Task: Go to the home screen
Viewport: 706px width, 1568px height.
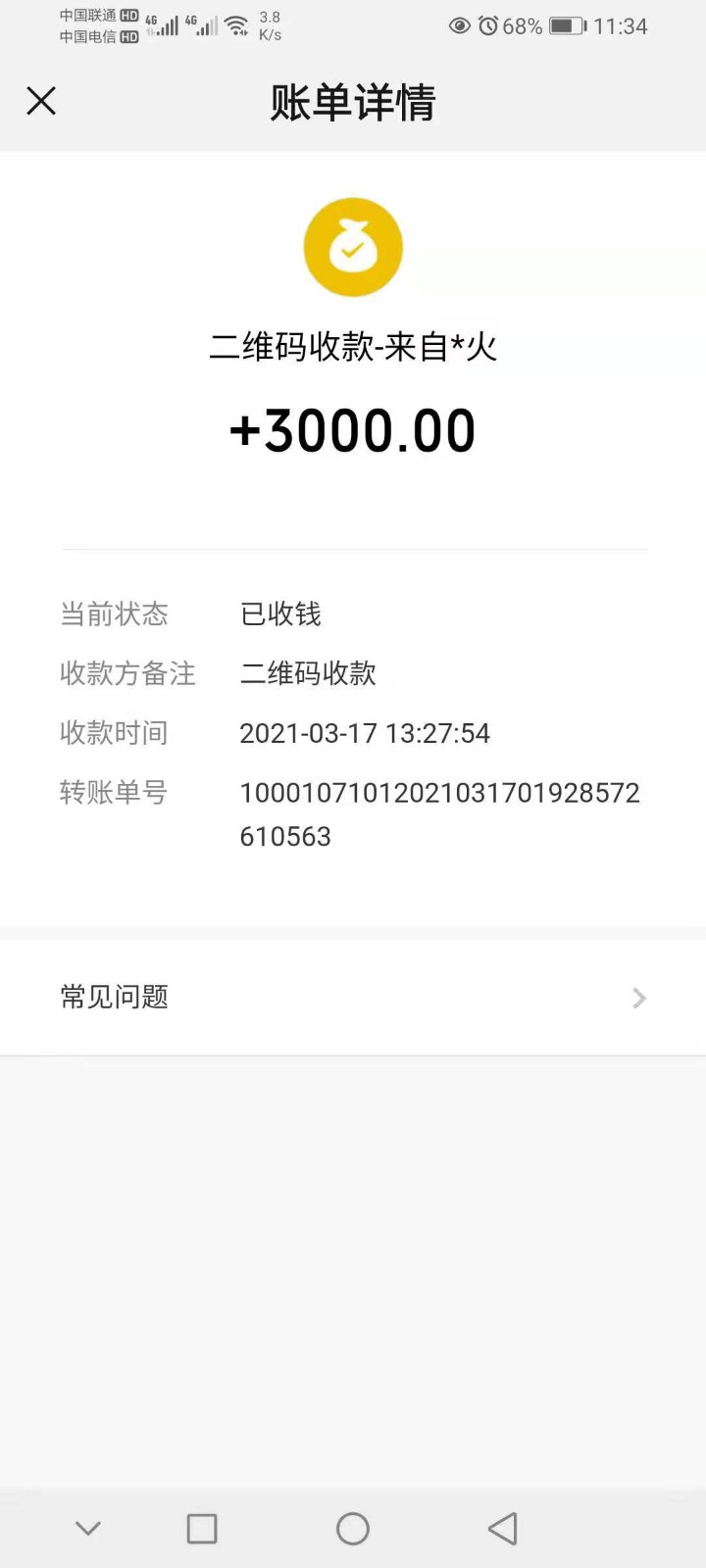Action: [x=353, y=1529]
